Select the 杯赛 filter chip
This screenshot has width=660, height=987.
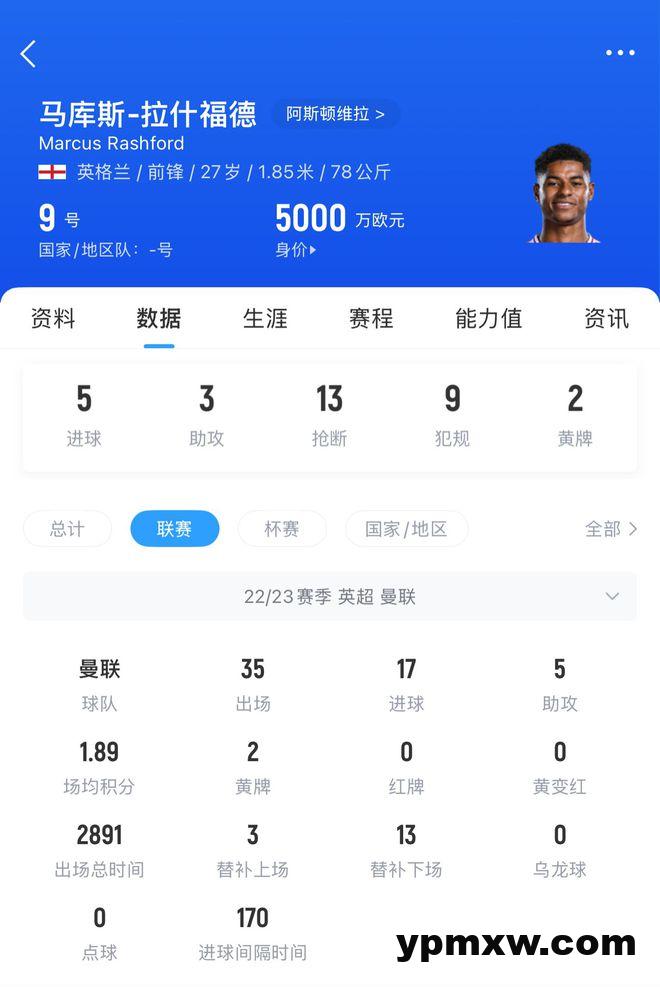pos(282,529)
